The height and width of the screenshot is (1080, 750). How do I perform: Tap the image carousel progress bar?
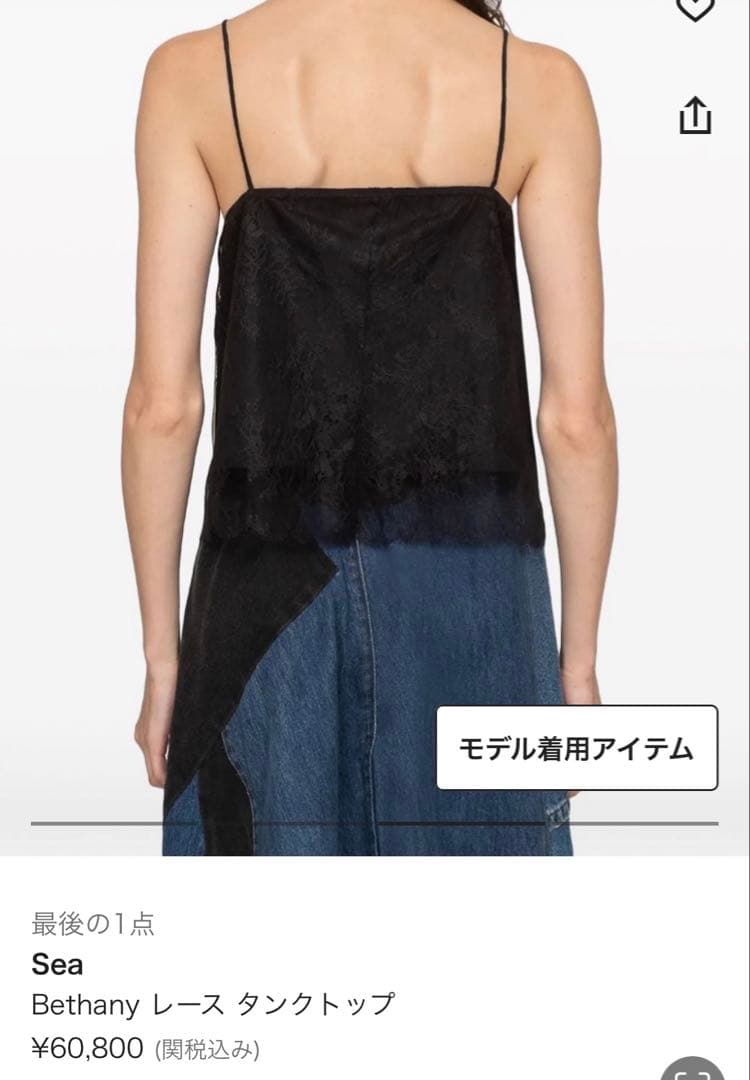point(375,822)
